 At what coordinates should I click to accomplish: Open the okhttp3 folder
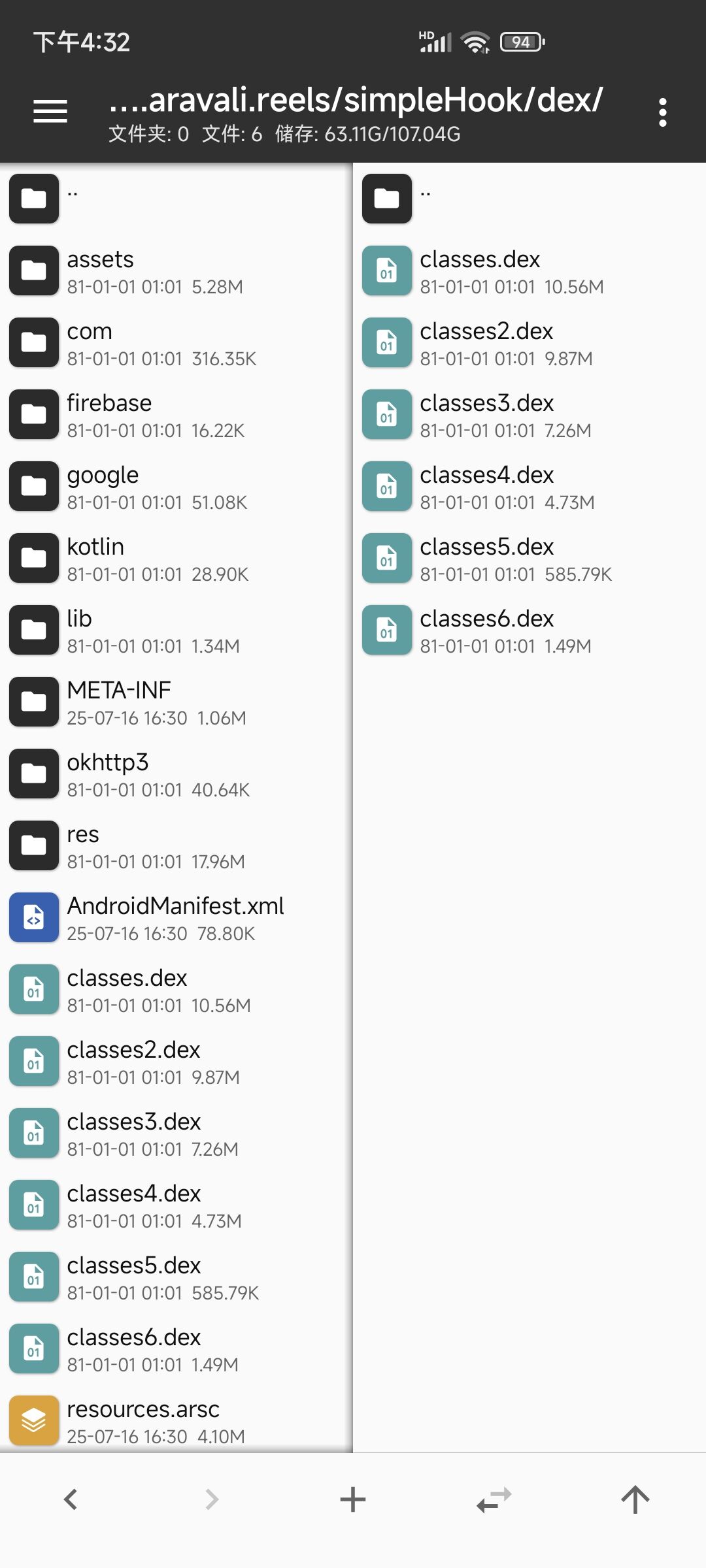point(176,774)
